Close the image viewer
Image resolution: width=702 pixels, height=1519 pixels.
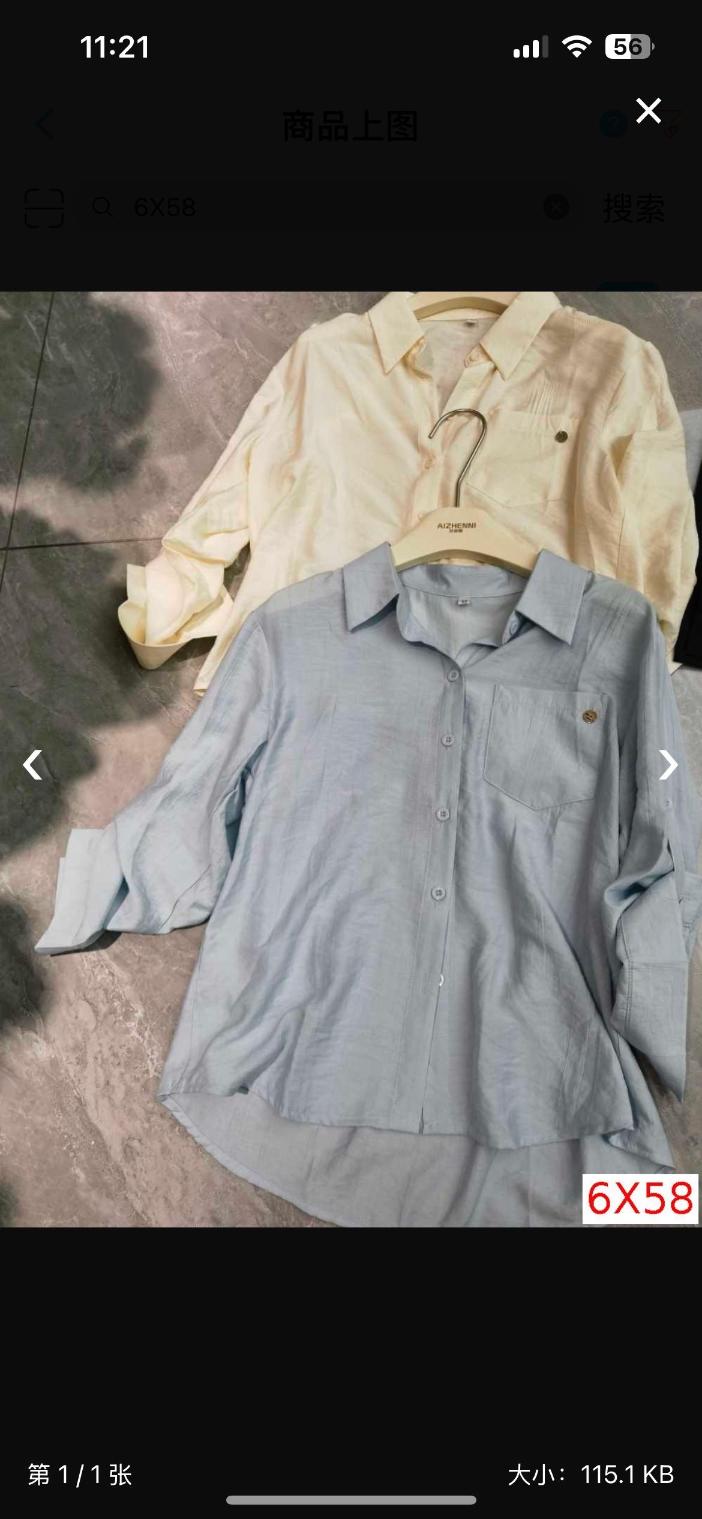click(x=648, y=111)
